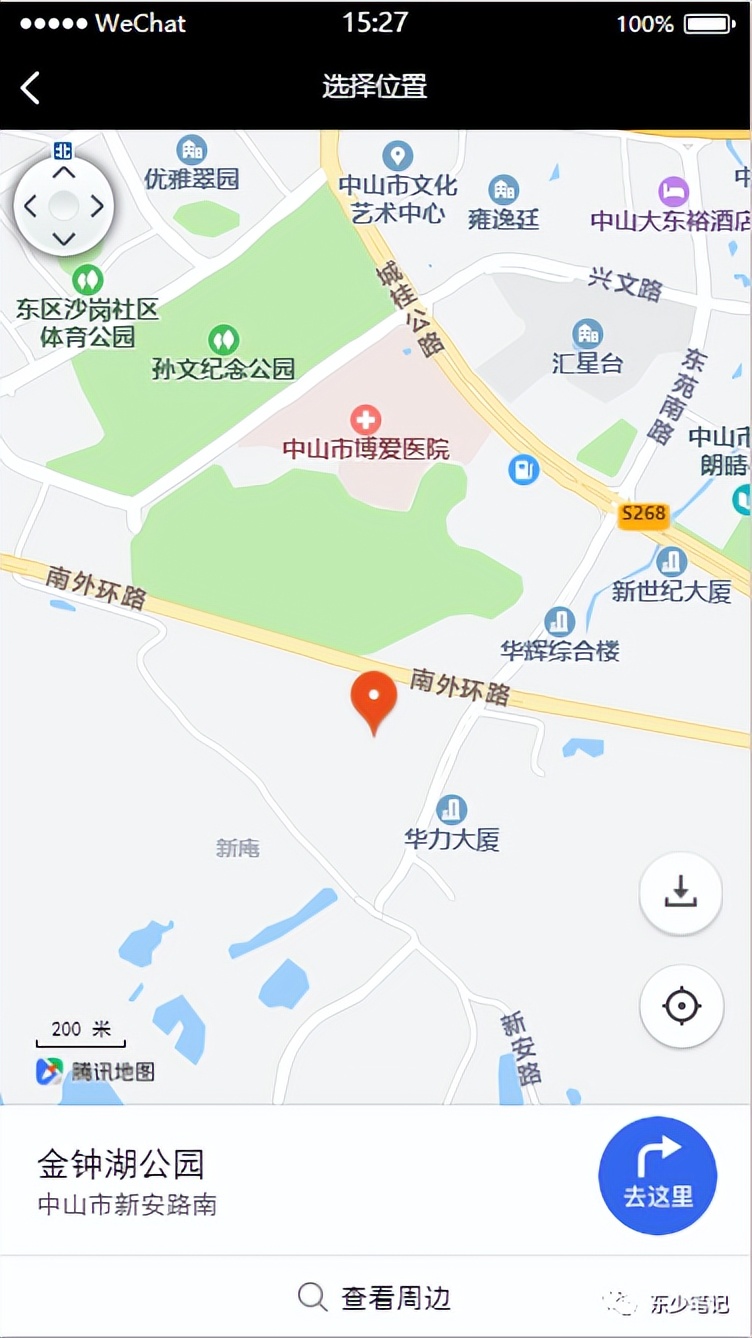Screen dimensions: 752x1338
Task: Tap the left pan arrow
Action: (31, 204)
